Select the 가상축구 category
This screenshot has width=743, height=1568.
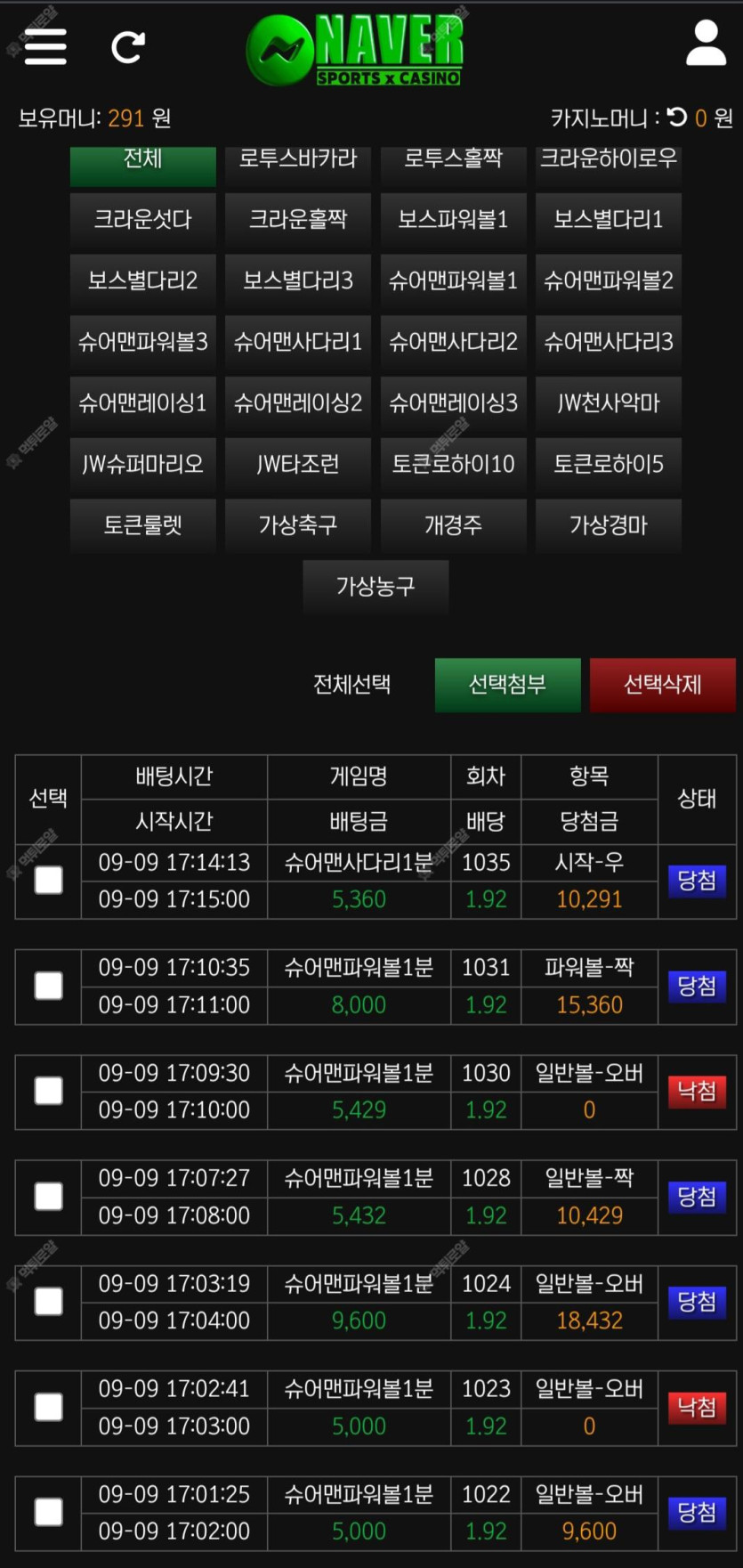297,525
